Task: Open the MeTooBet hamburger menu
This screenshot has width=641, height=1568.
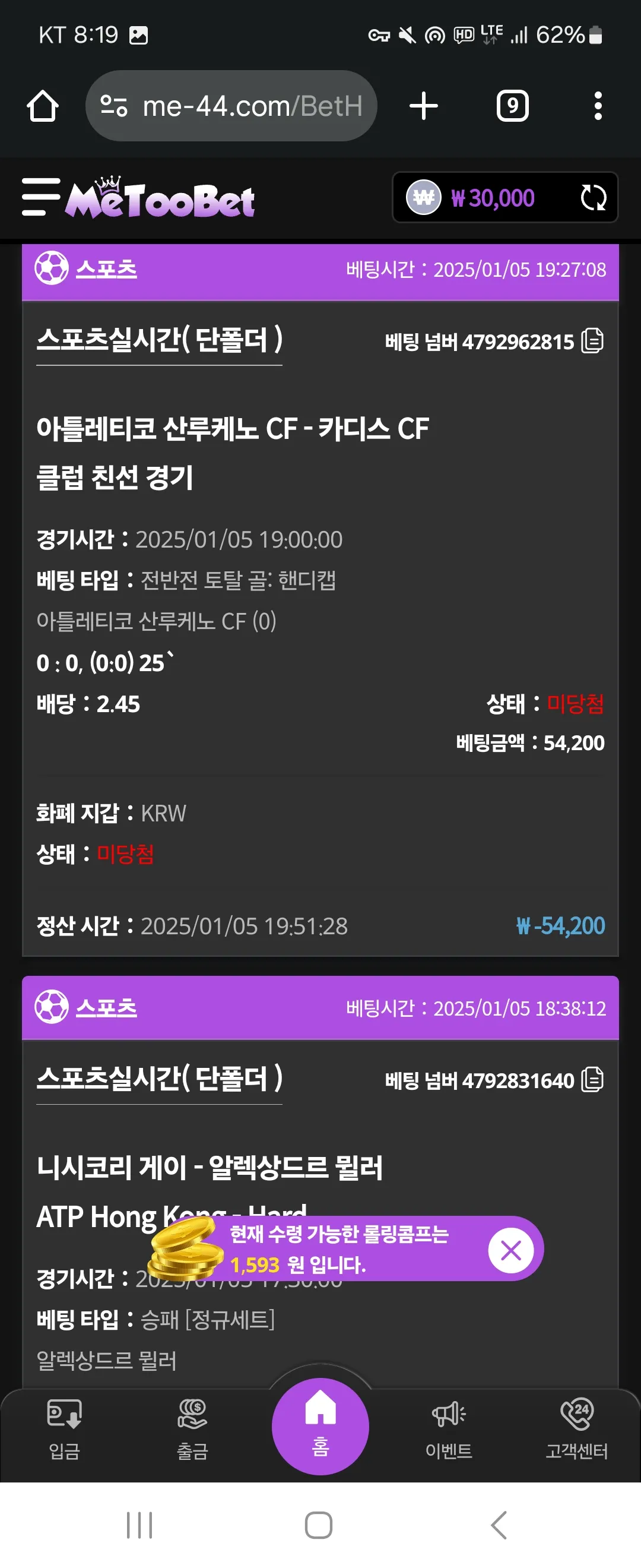Action: [x=41, y=197]
